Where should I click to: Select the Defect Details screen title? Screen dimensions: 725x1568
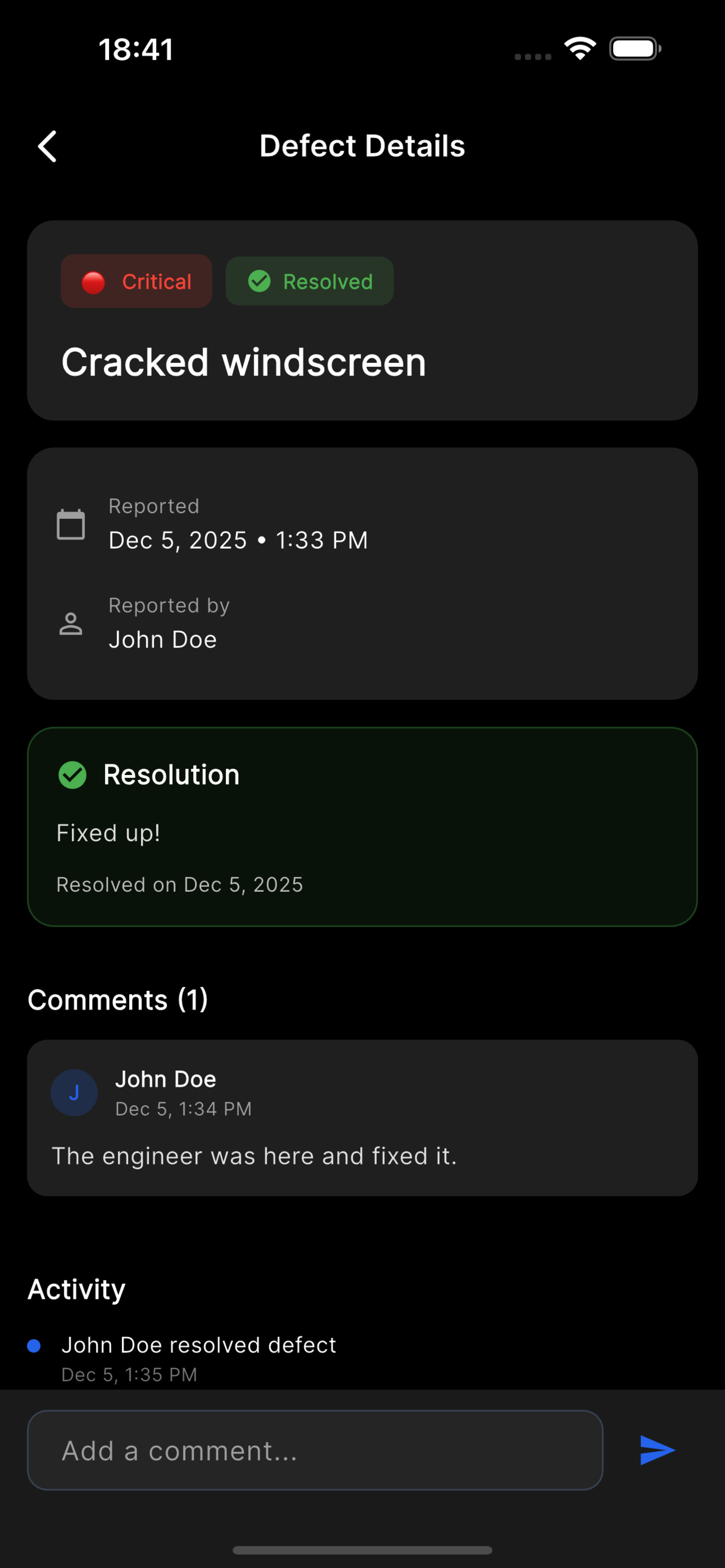(x=362, y=146)
